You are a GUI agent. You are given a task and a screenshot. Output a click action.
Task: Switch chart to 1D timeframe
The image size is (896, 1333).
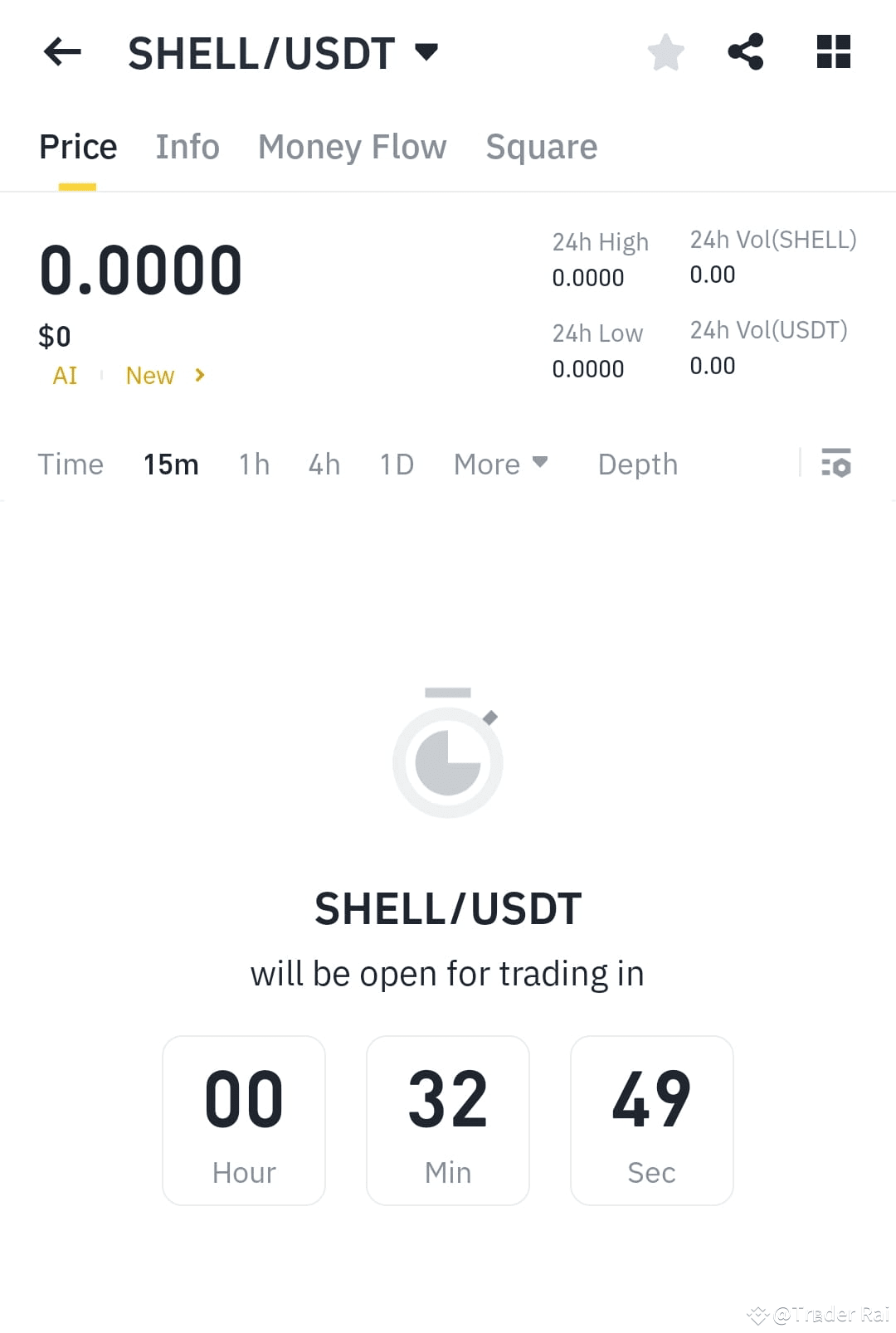pos(396,464)
